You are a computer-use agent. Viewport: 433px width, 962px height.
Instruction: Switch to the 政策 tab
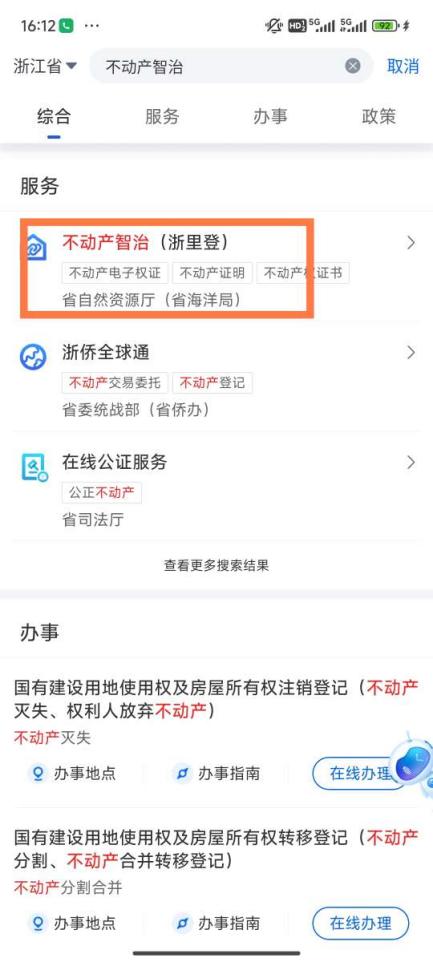(378, 116)
